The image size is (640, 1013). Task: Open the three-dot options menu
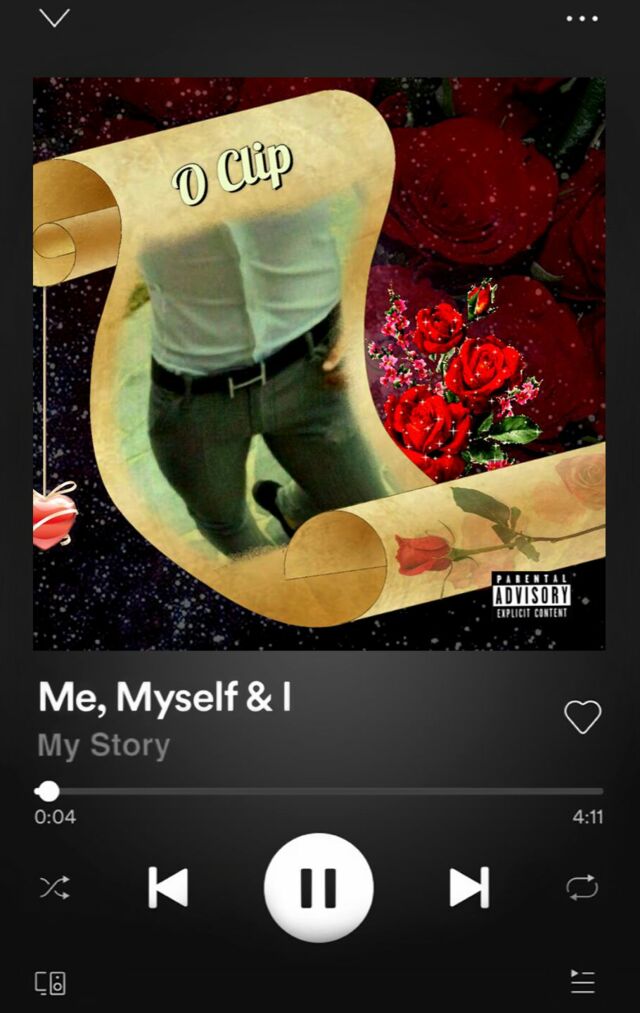pos(582,18)
